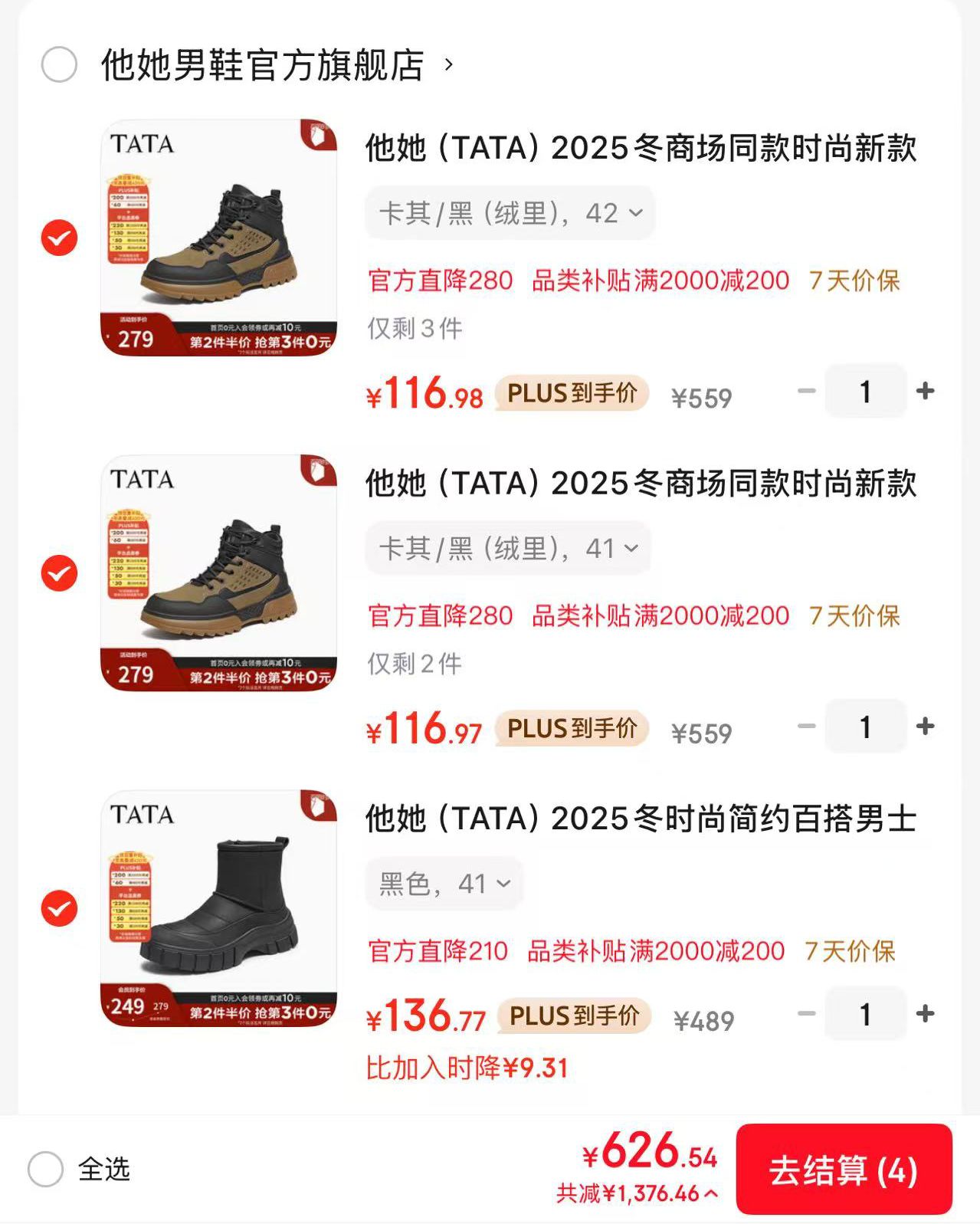This screenshot has height=1224, width=980.
Task: Increase quantity of the ¥116.98 boot
Action: [926, 392]
